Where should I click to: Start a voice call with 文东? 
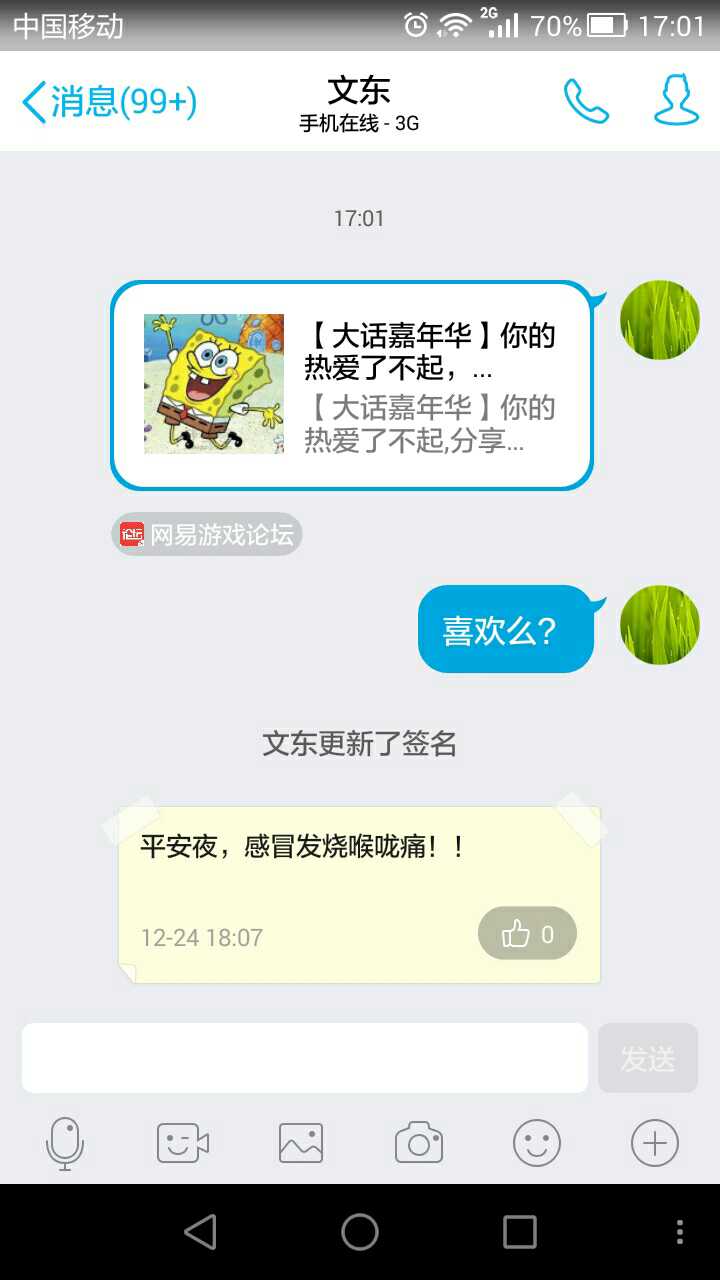pyautogui.click(x=586, y=102)
